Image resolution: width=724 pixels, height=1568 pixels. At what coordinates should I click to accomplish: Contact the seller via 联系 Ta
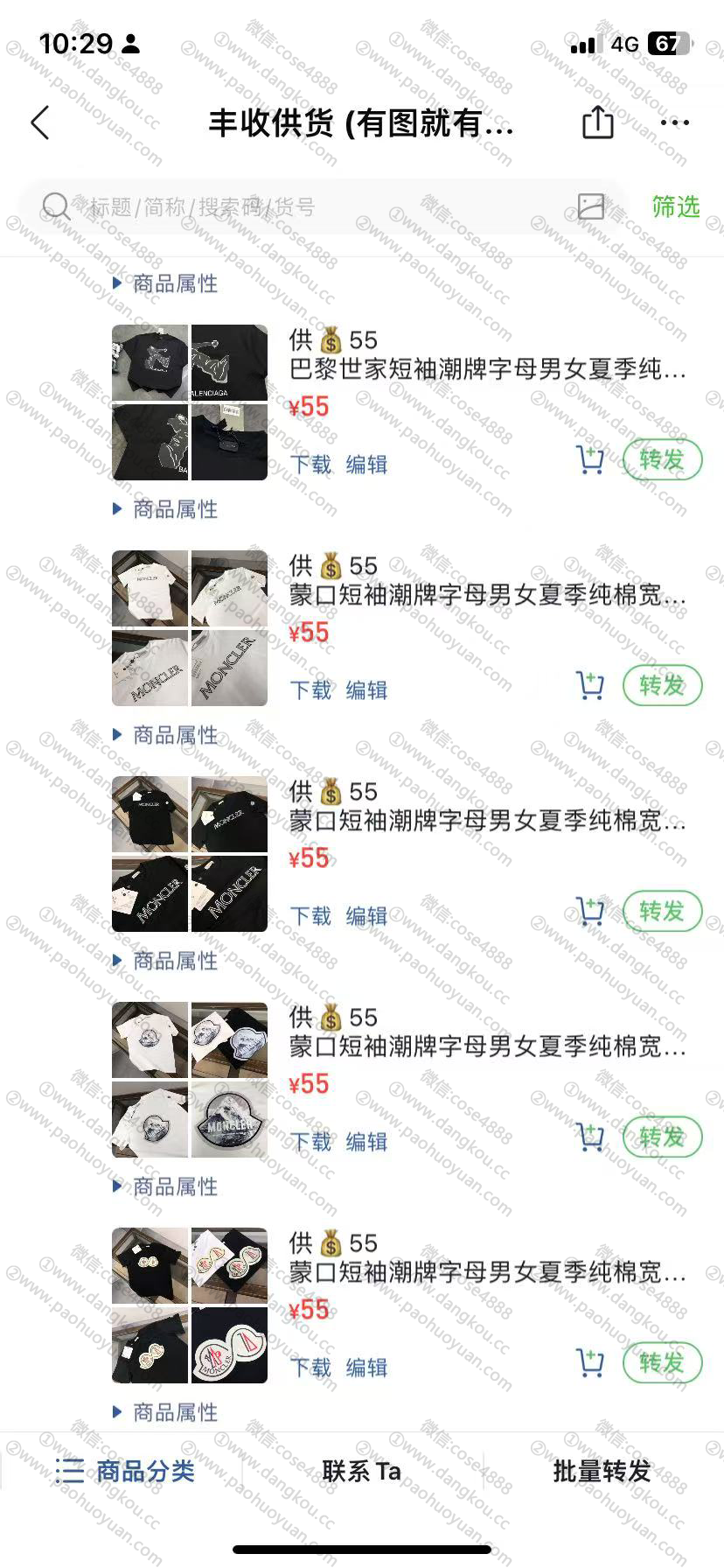pyautogui.click(x=361, y=1471)
